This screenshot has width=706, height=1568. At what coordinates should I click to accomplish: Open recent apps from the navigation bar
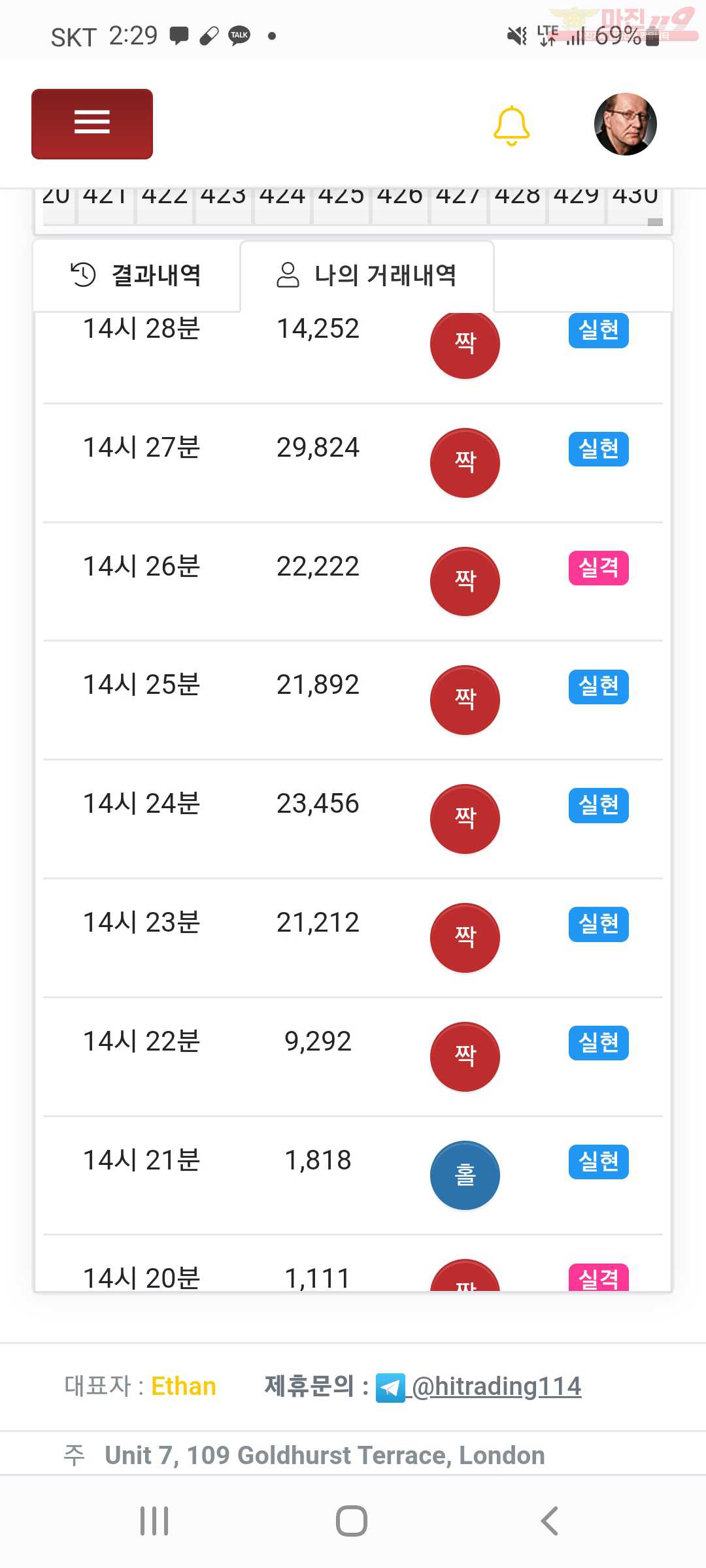155,1521
